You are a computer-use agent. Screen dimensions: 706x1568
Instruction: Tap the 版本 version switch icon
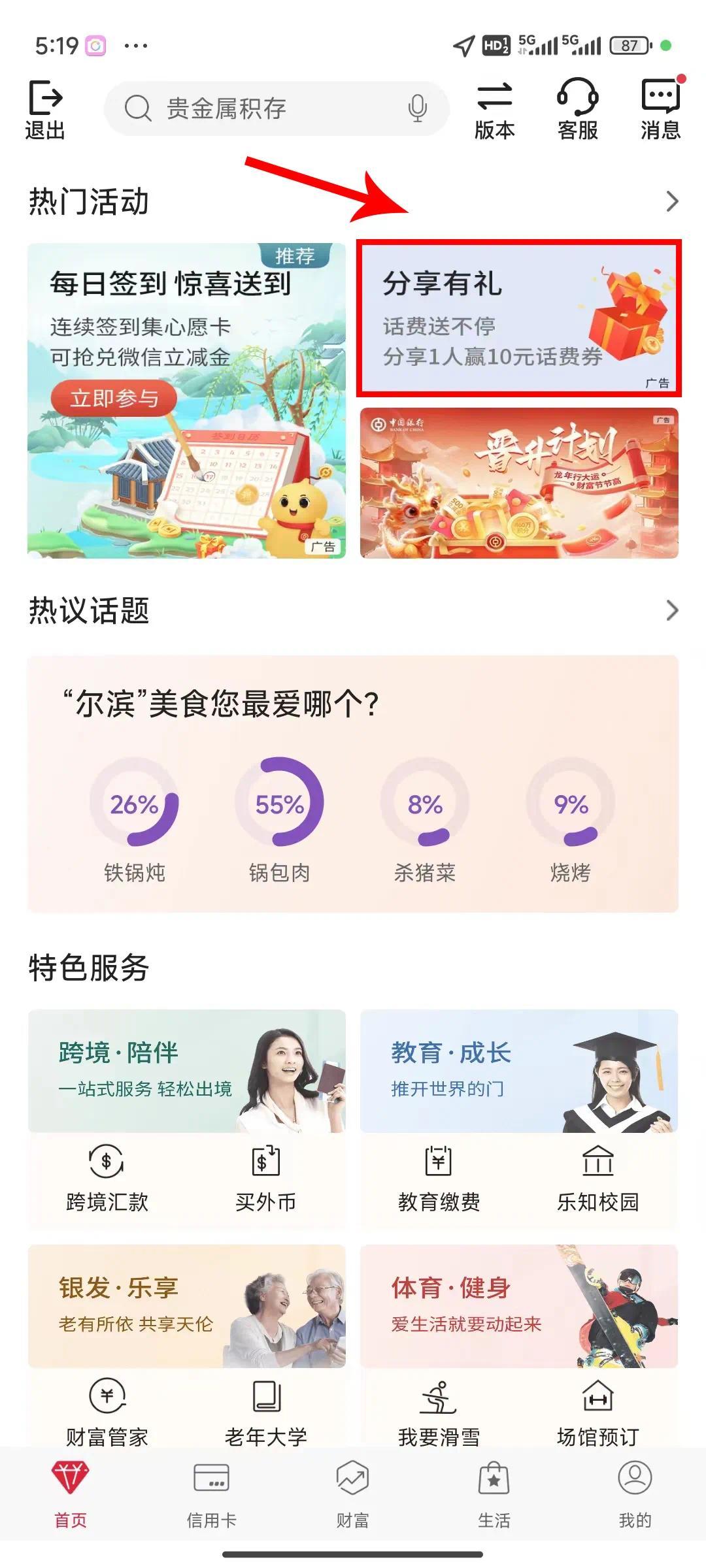pyautogui.click(x=495, y=108)
